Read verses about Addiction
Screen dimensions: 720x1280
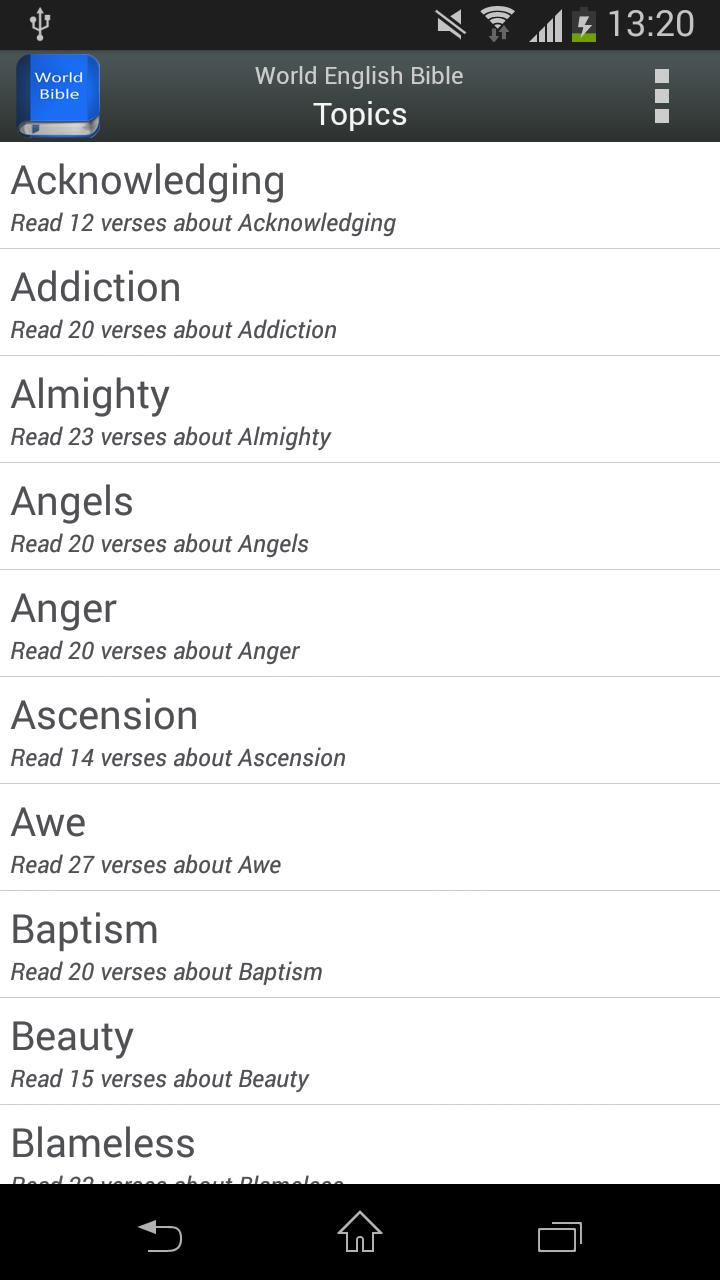pyautogui.click(x=360, y=303)
